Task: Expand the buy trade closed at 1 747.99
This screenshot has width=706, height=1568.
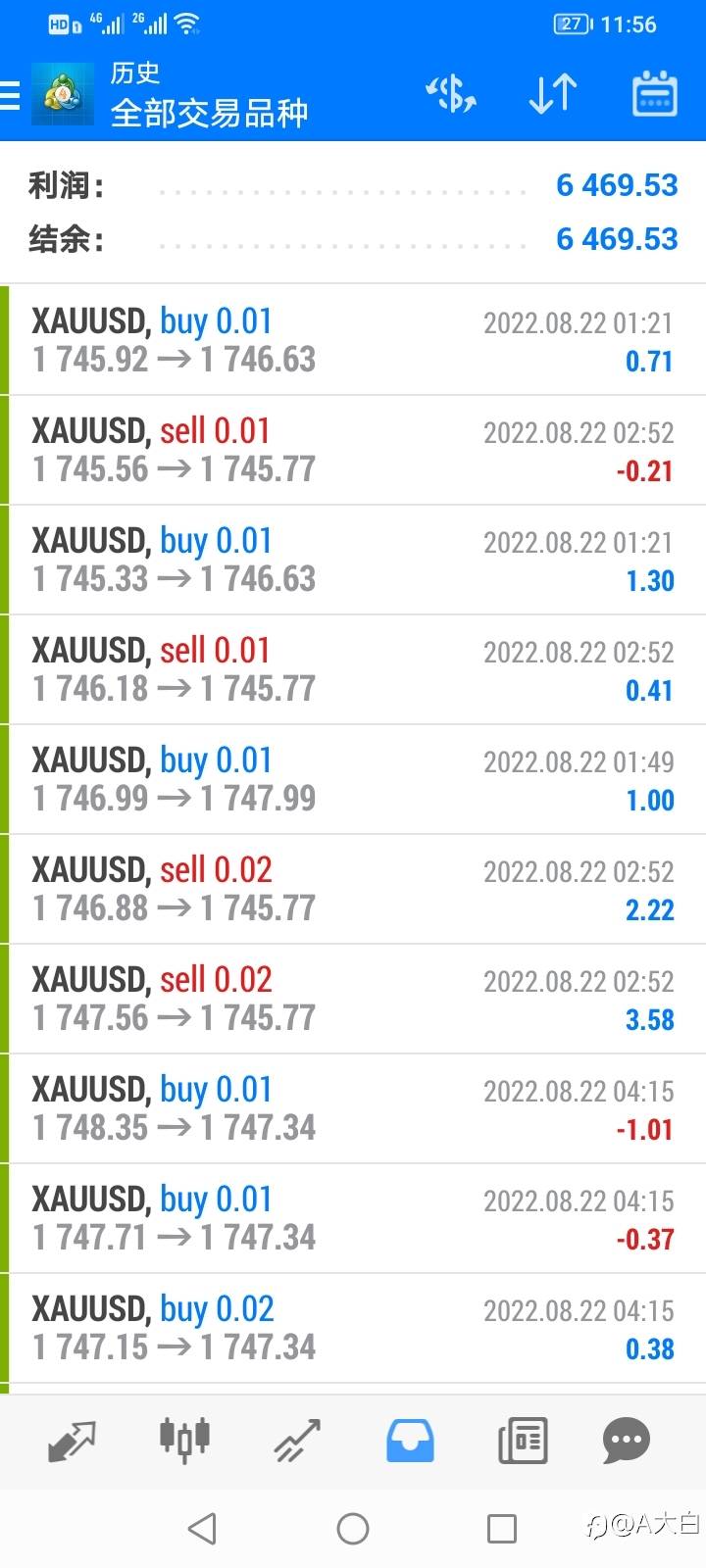Action: coord(353,779)
